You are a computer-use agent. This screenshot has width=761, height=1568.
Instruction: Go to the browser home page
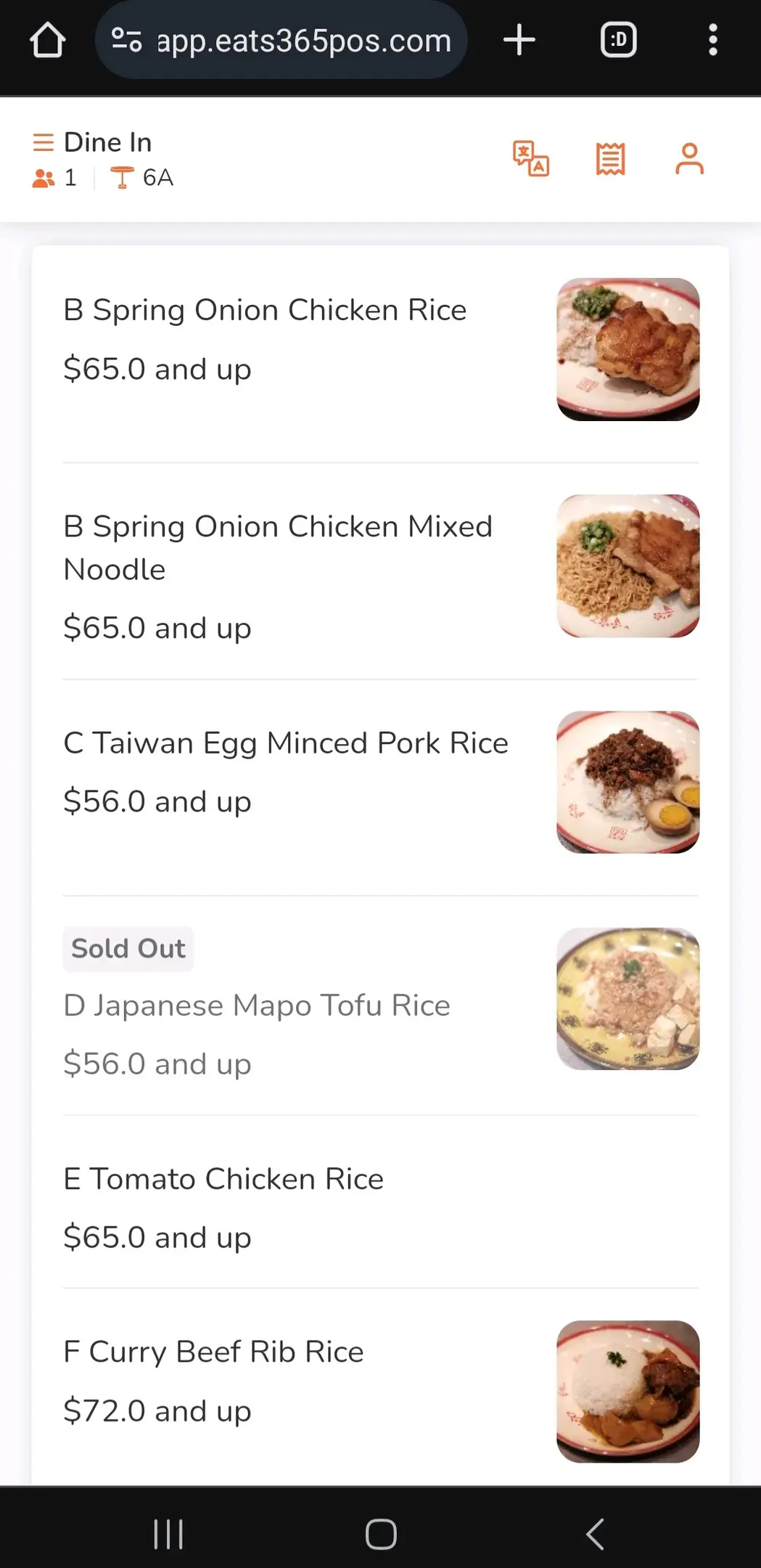pos(47,40)
